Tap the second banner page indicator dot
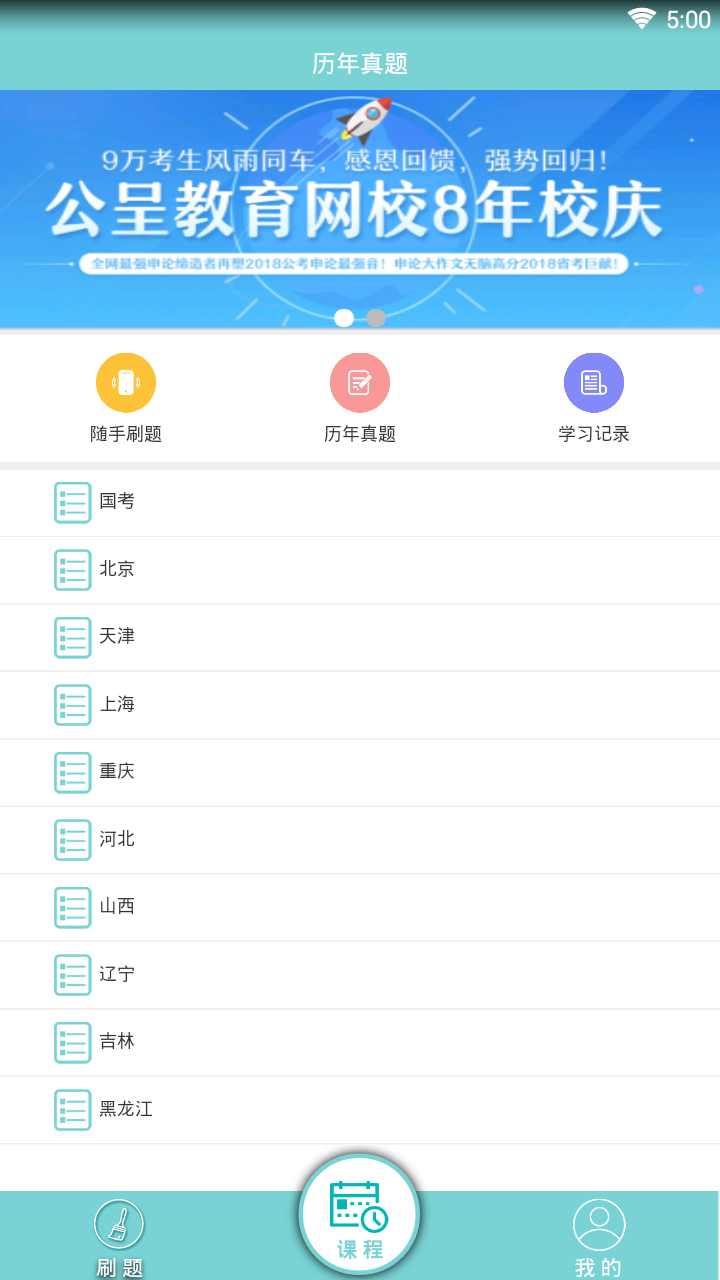Viewport: 720px width, 1280px height. click(x=376, y=318)
